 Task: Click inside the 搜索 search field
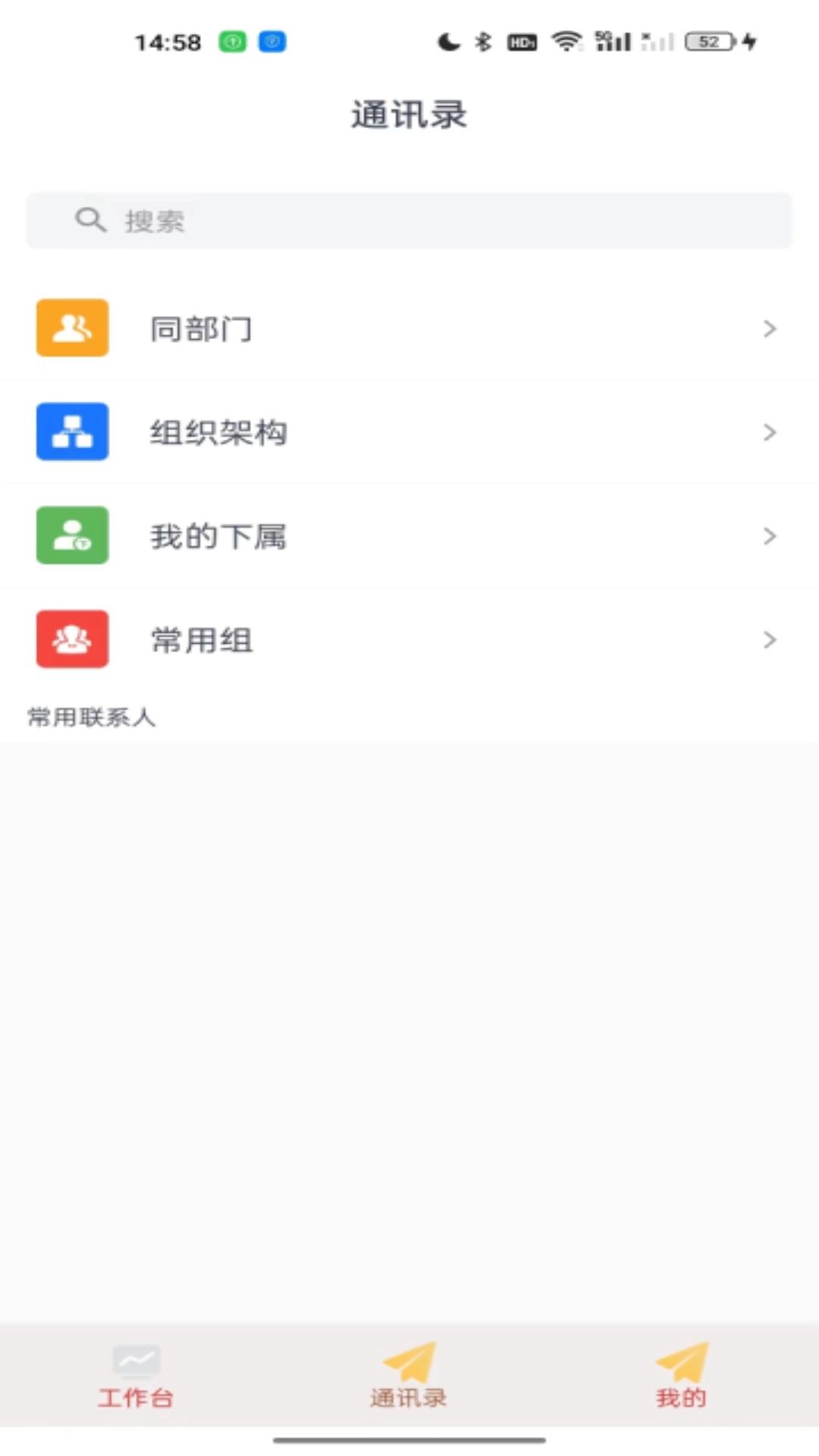tap(409, 220)
